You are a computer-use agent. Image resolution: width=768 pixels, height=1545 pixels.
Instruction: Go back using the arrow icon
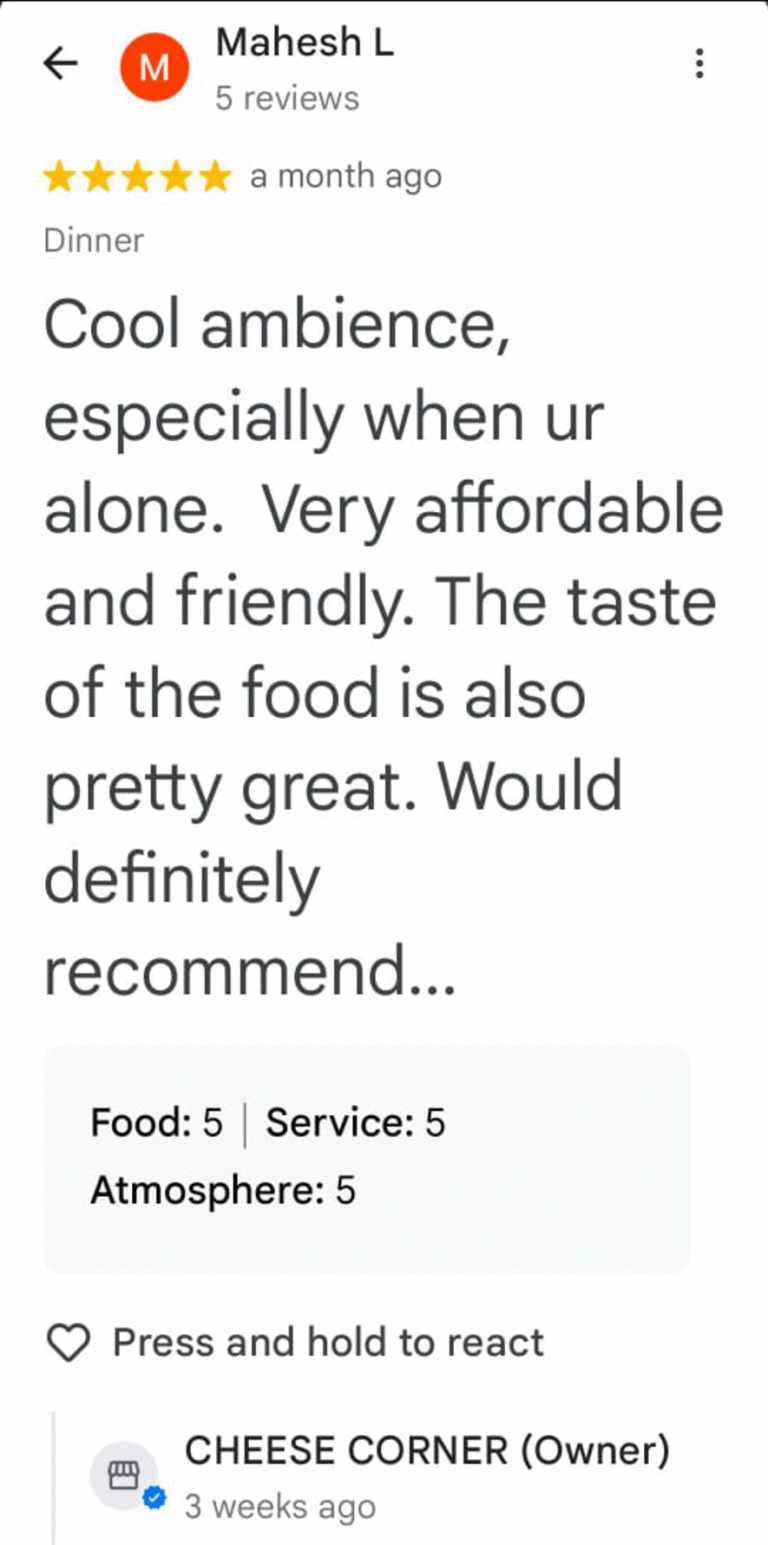pos(60,65)
